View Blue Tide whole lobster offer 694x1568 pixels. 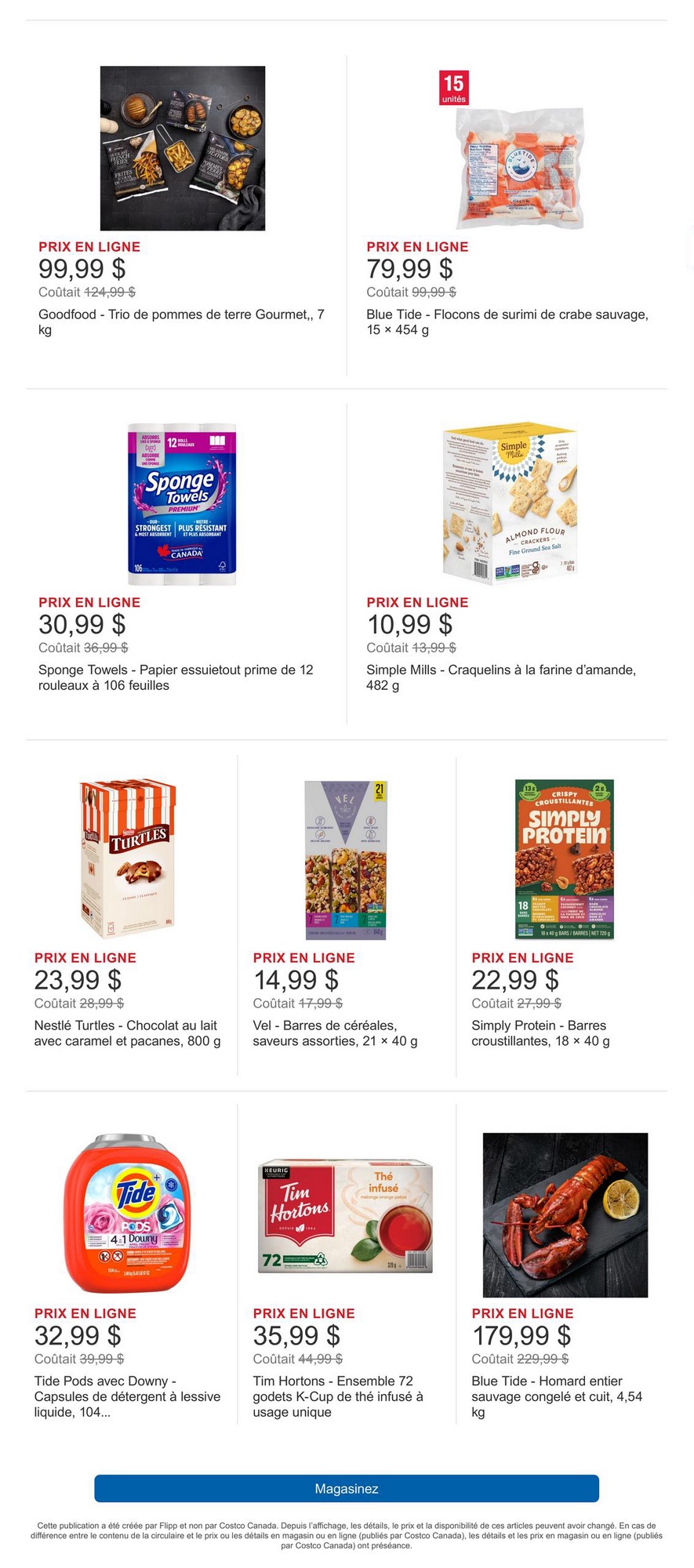pyautogui.click(x=565, y=1214)
